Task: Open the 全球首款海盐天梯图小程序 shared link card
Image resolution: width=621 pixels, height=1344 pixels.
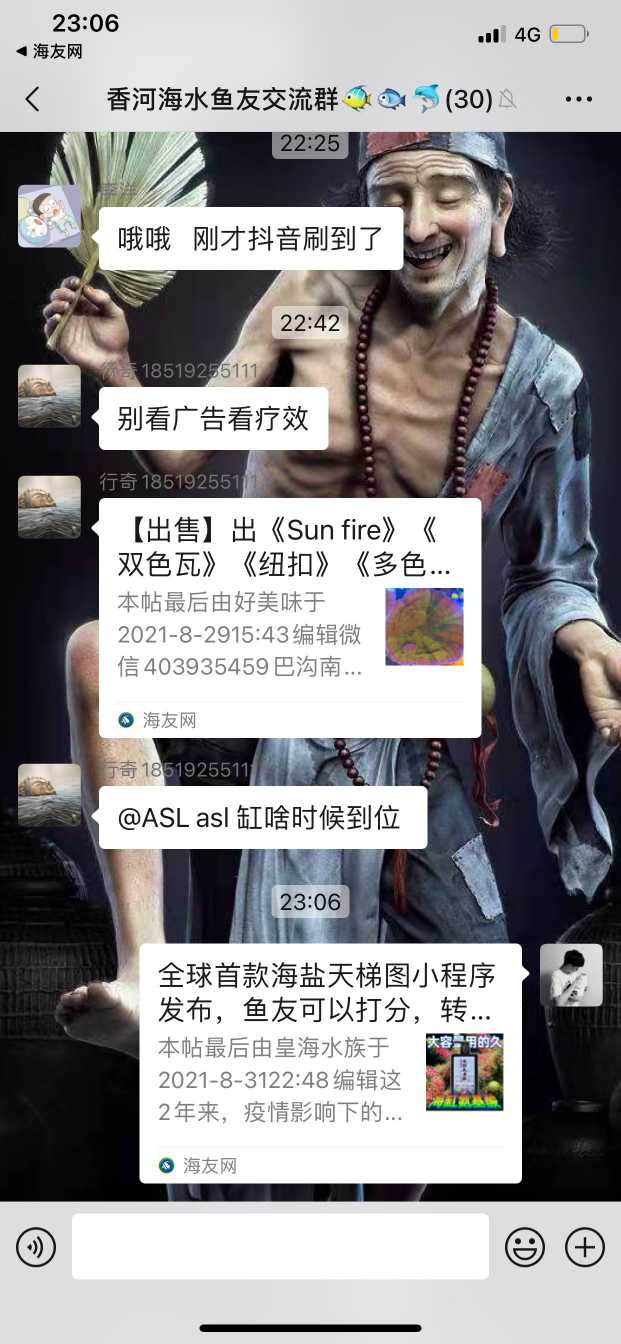Action: tap(330, 1062)
